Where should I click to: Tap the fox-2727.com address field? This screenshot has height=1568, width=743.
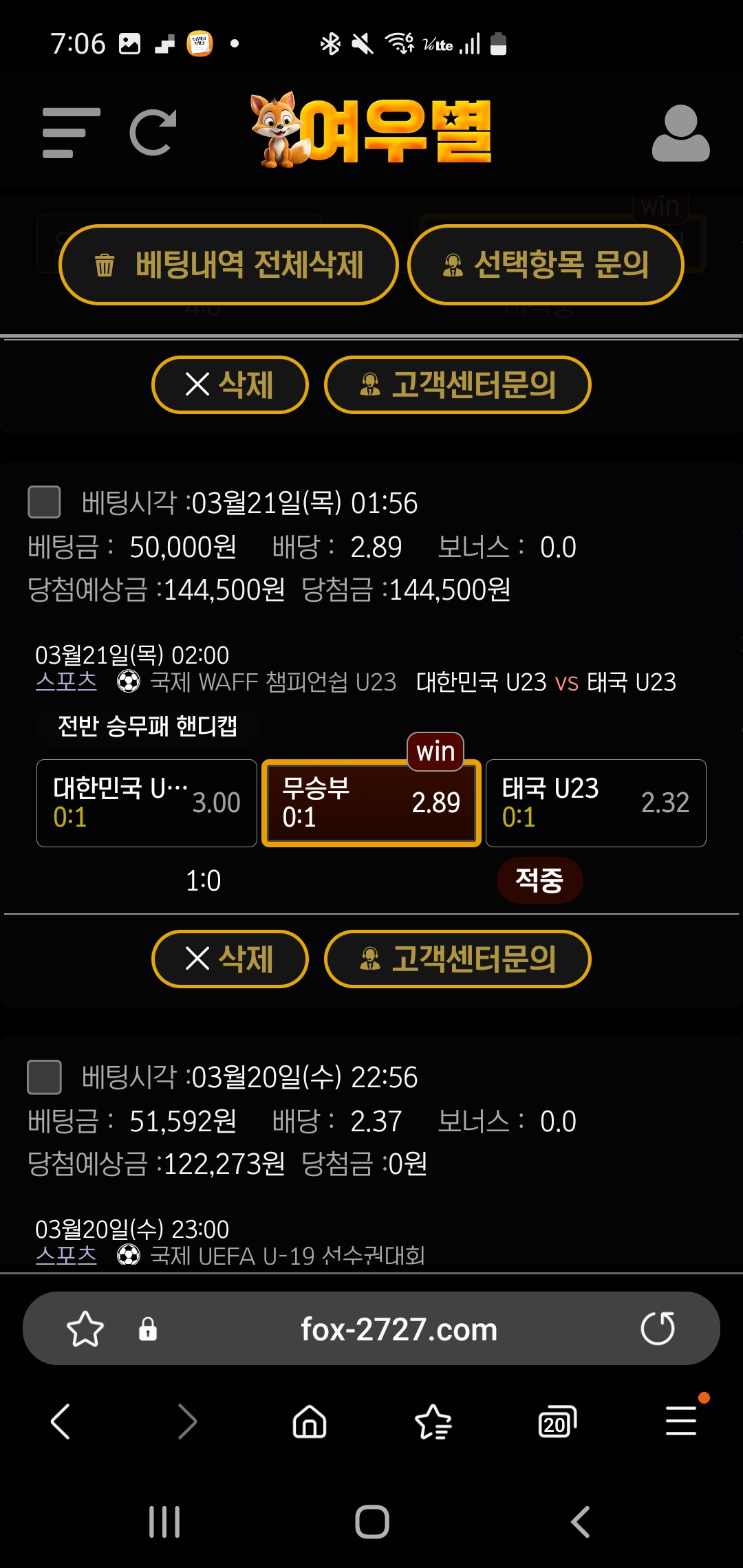click(399, 1329)
